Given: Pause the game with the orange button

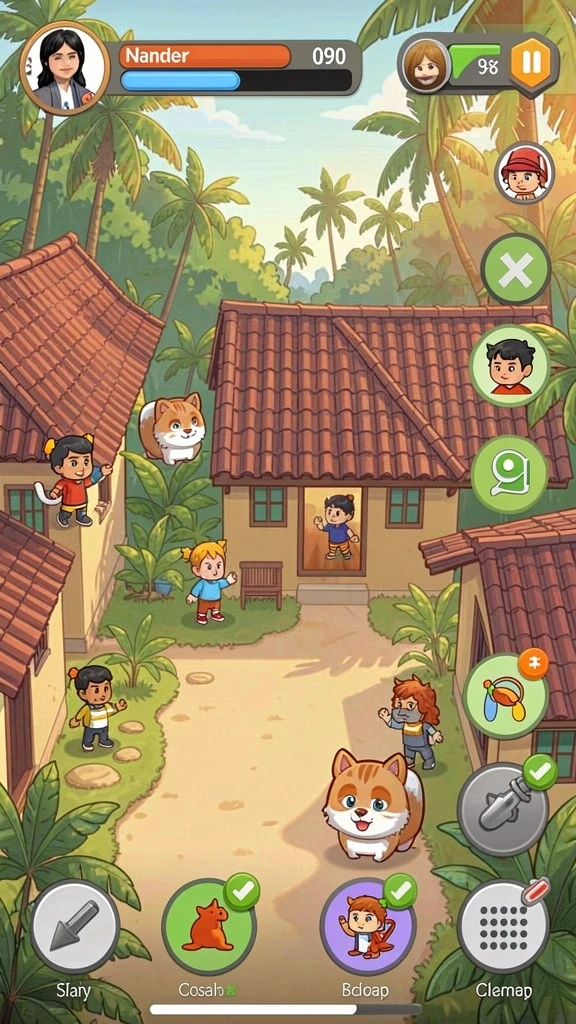Looking at the screenshot, I should (x=532, y=63).
